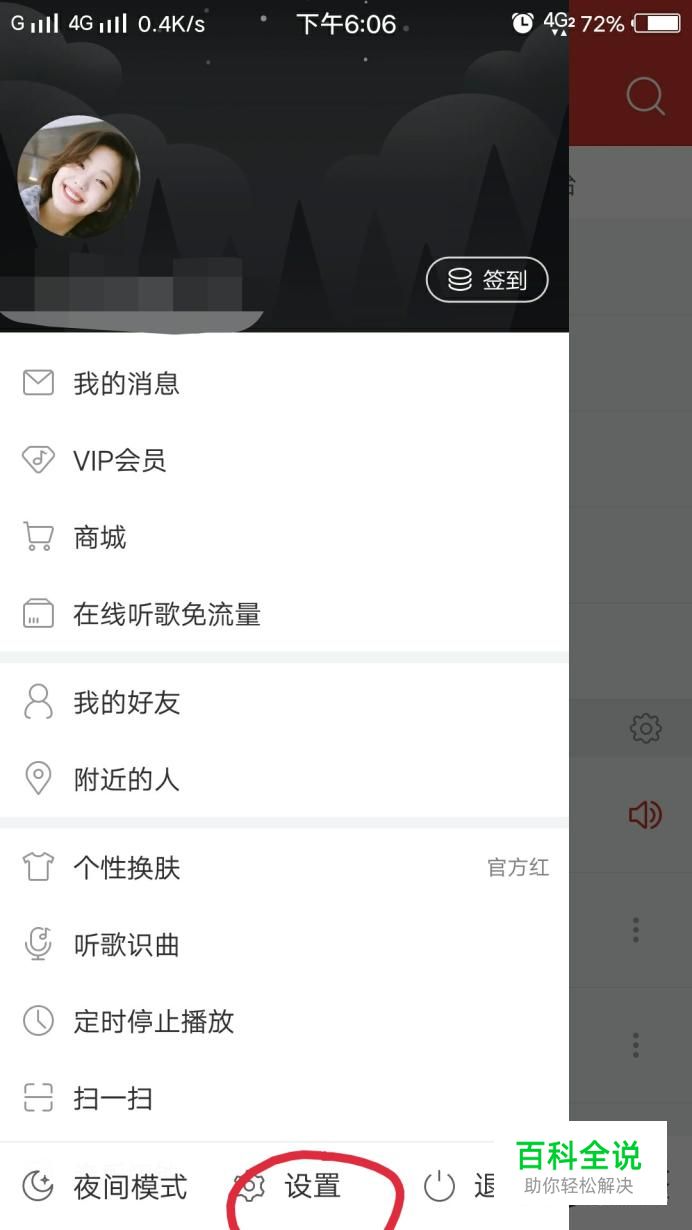The height and width of the screenshot is (1230, 692).
Task: Tap the 签到 check-in button
Action: [487, 280]
